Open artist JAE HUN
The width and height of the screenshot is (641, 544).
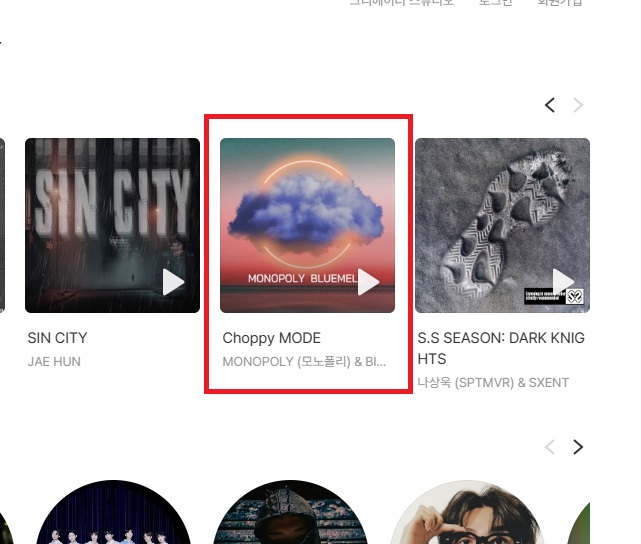pos(54,361)
